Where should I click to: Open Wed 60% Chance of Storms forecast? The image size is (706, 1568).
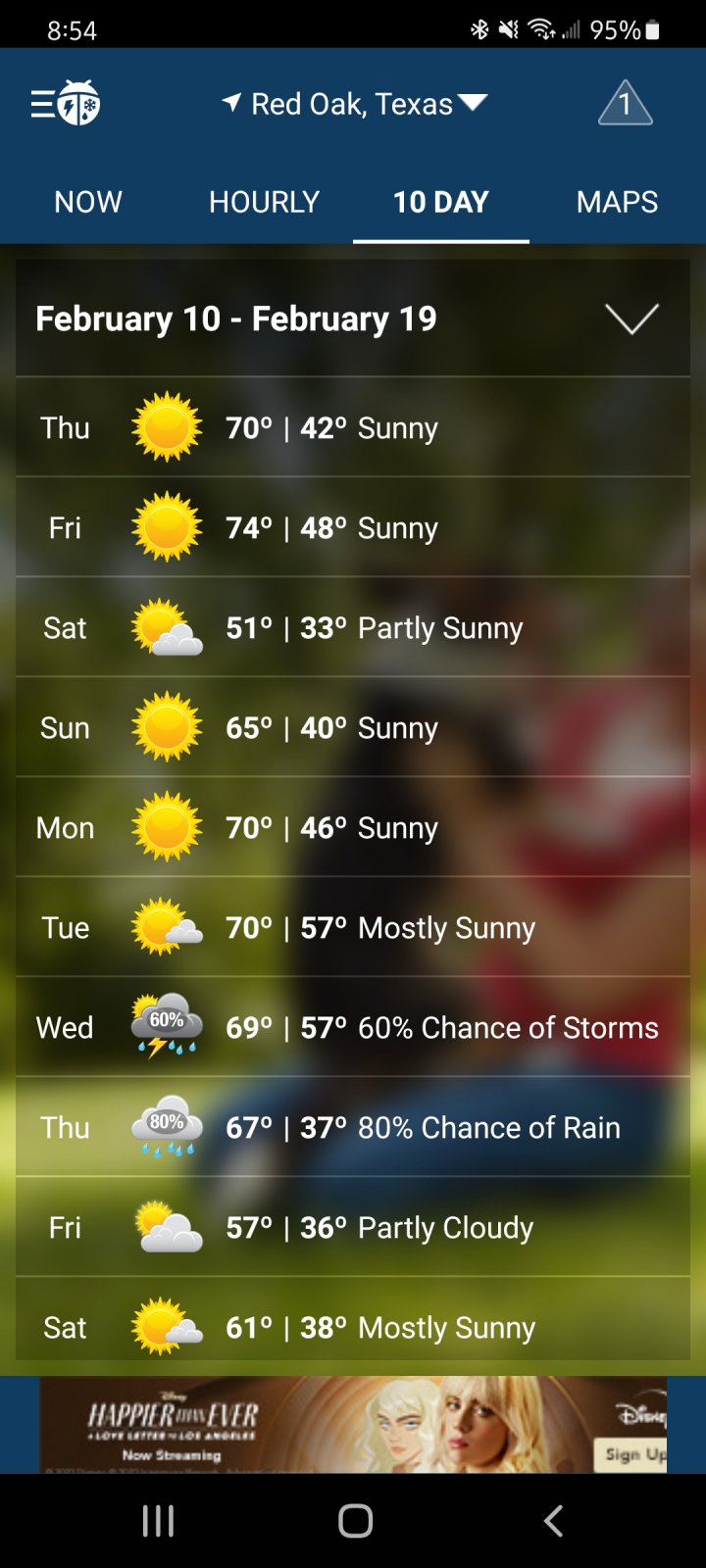click(353, 1027)
